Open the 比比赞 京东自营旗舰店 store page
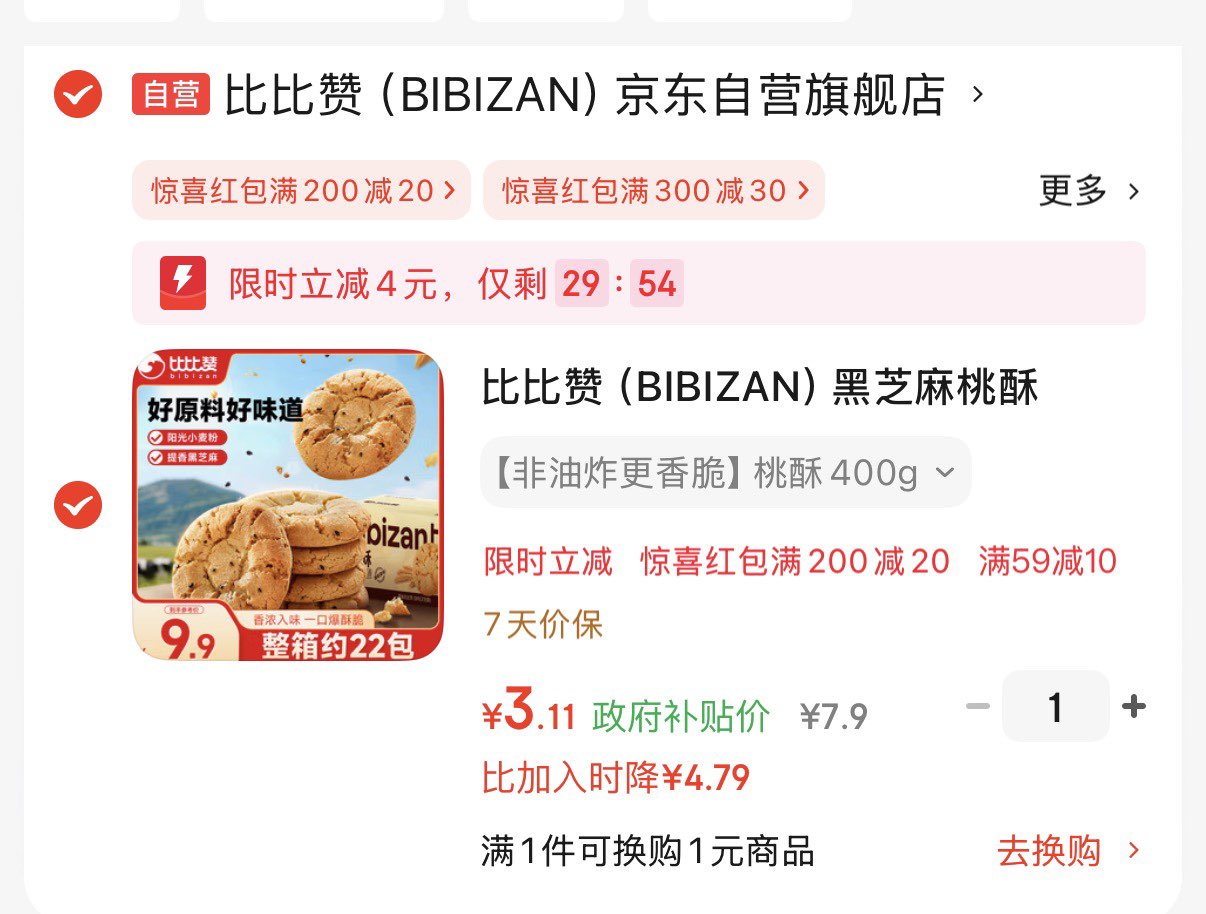This screenshot has height=914, width=1206. point(583,96)
